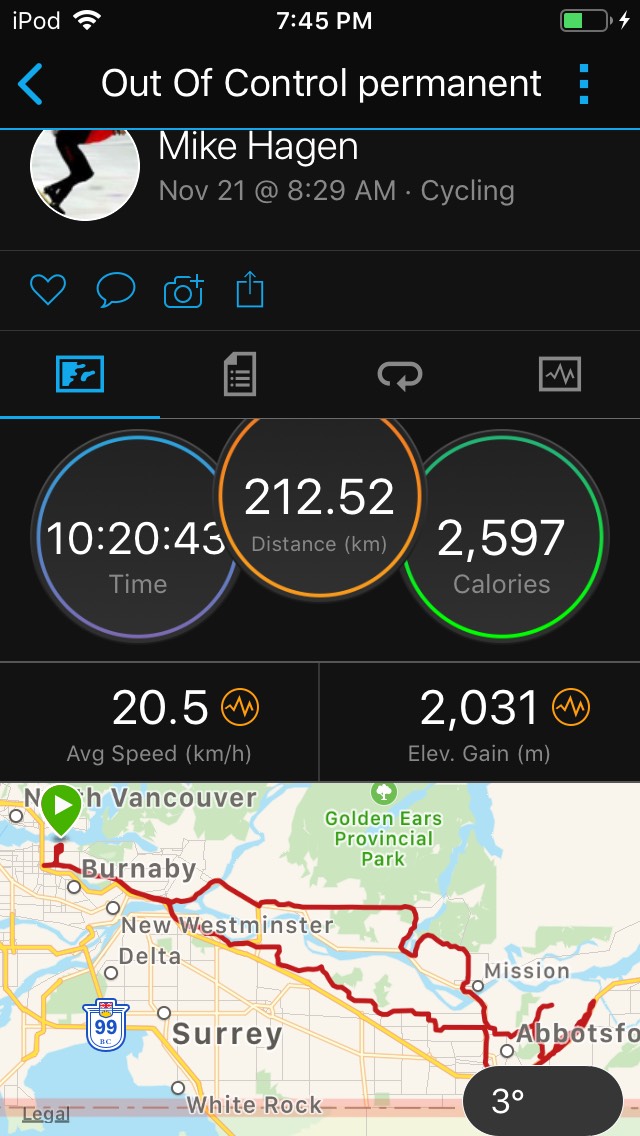Open the map's Legal link

(x=46, y=1114)
